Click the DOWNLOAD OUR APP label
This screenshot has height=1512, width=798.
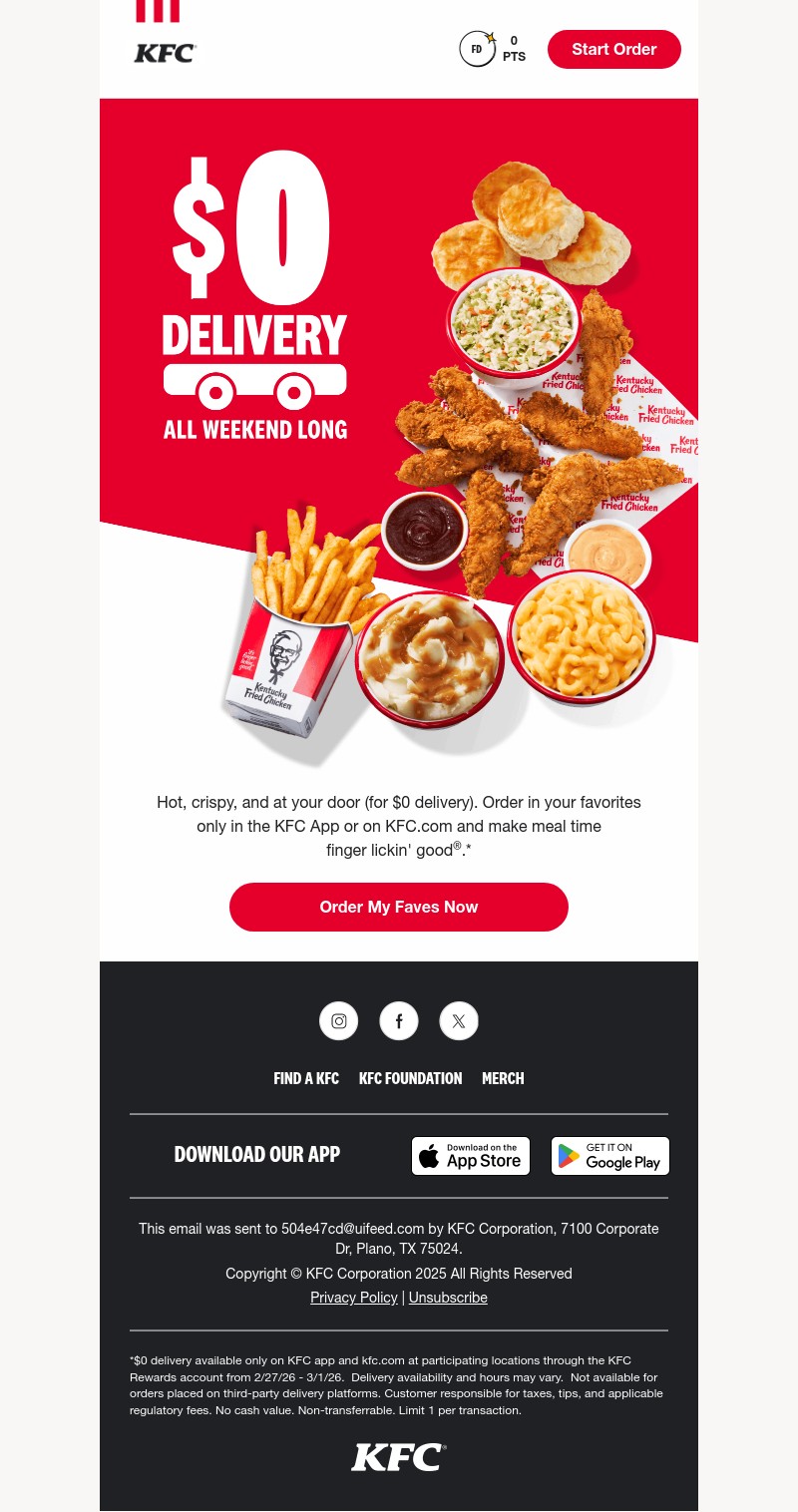click(256, 1155)
